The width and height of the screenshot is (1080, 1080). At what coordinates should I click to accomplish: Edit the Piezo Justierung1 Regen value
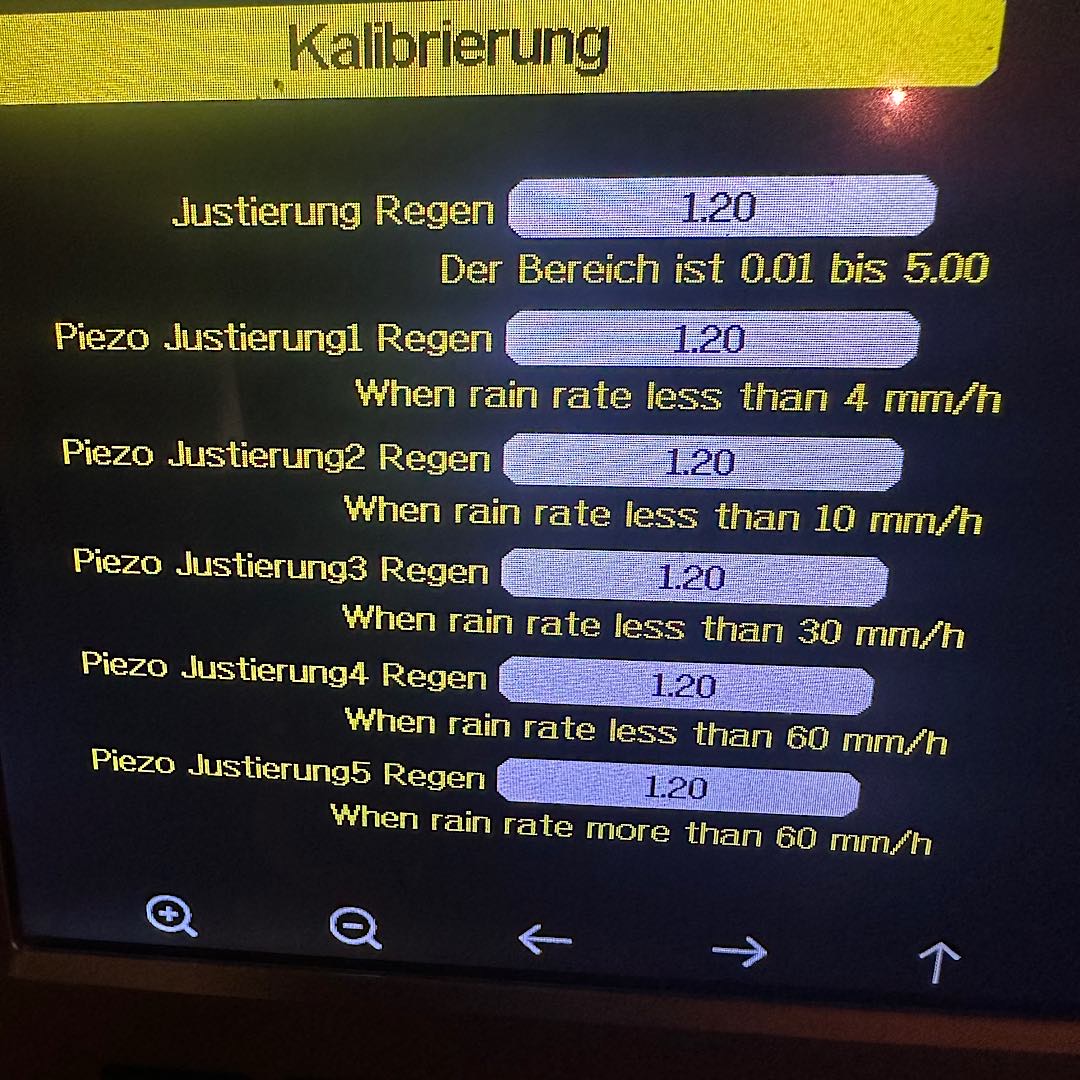[712, 340]
